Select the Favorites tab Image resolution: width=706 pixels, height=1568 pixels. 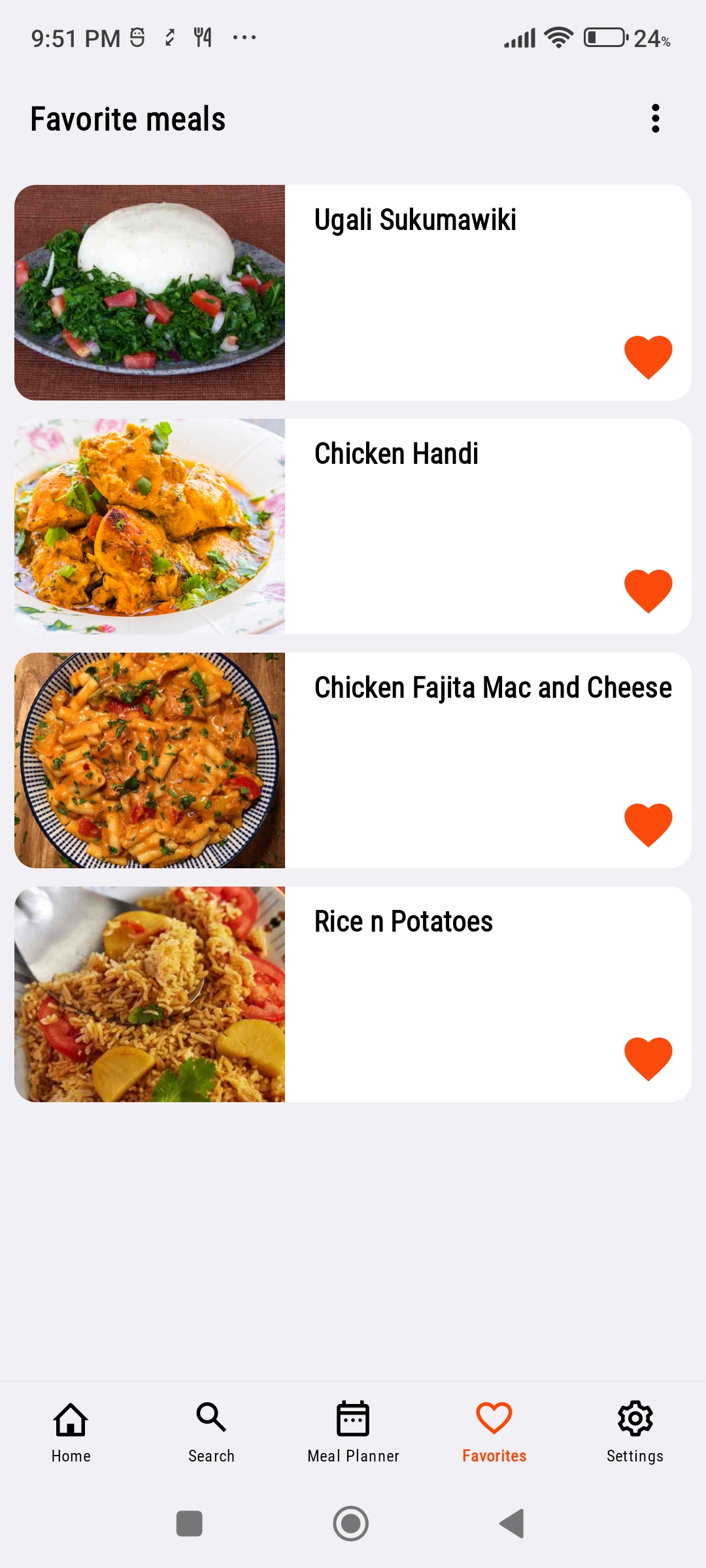click(x=494, y=1431)
